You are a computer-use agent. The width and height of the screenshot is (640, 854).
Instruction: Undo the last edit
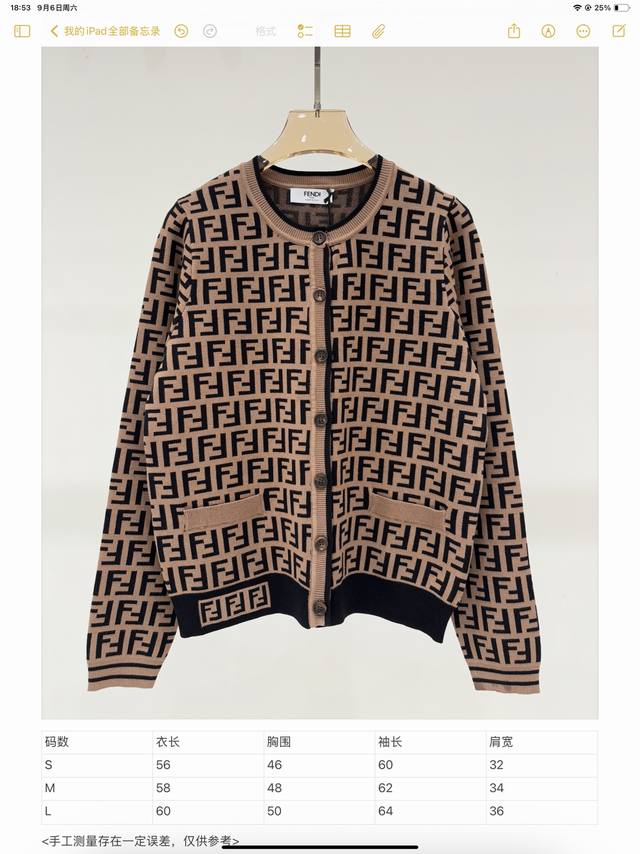point(181,31)
